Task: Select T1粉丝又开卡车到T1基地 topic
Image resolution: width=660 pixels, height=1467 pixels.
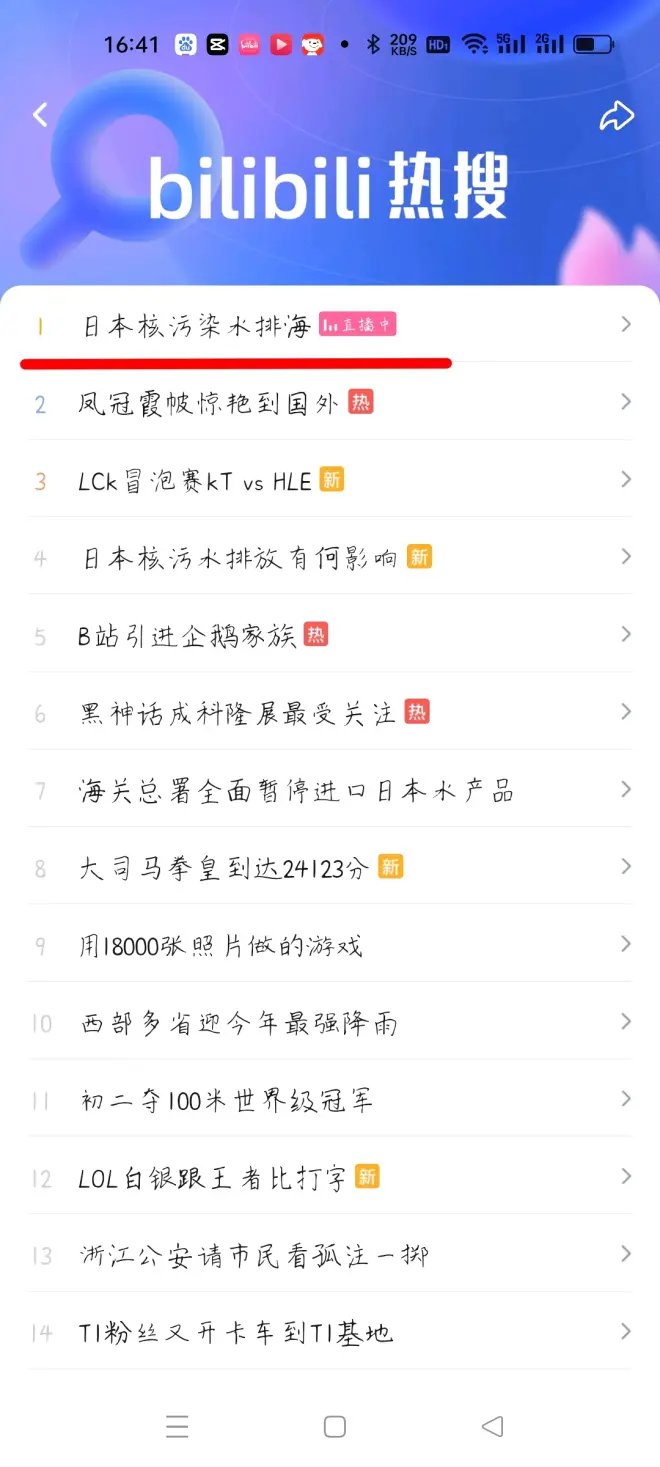Action: click(235, 1333)
